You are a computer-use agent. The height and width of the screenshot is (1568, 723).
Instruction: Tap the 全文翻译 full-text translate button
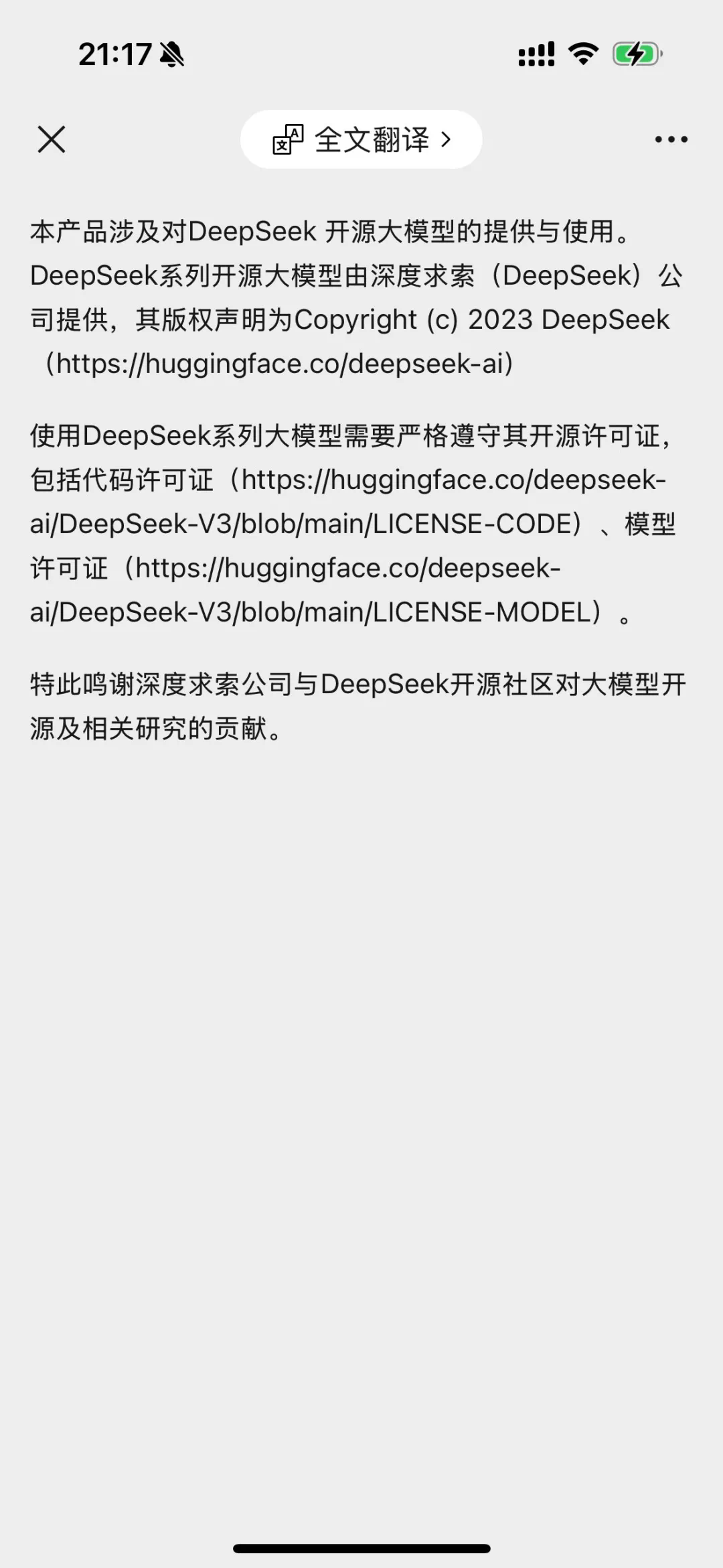tap(361, 139)
